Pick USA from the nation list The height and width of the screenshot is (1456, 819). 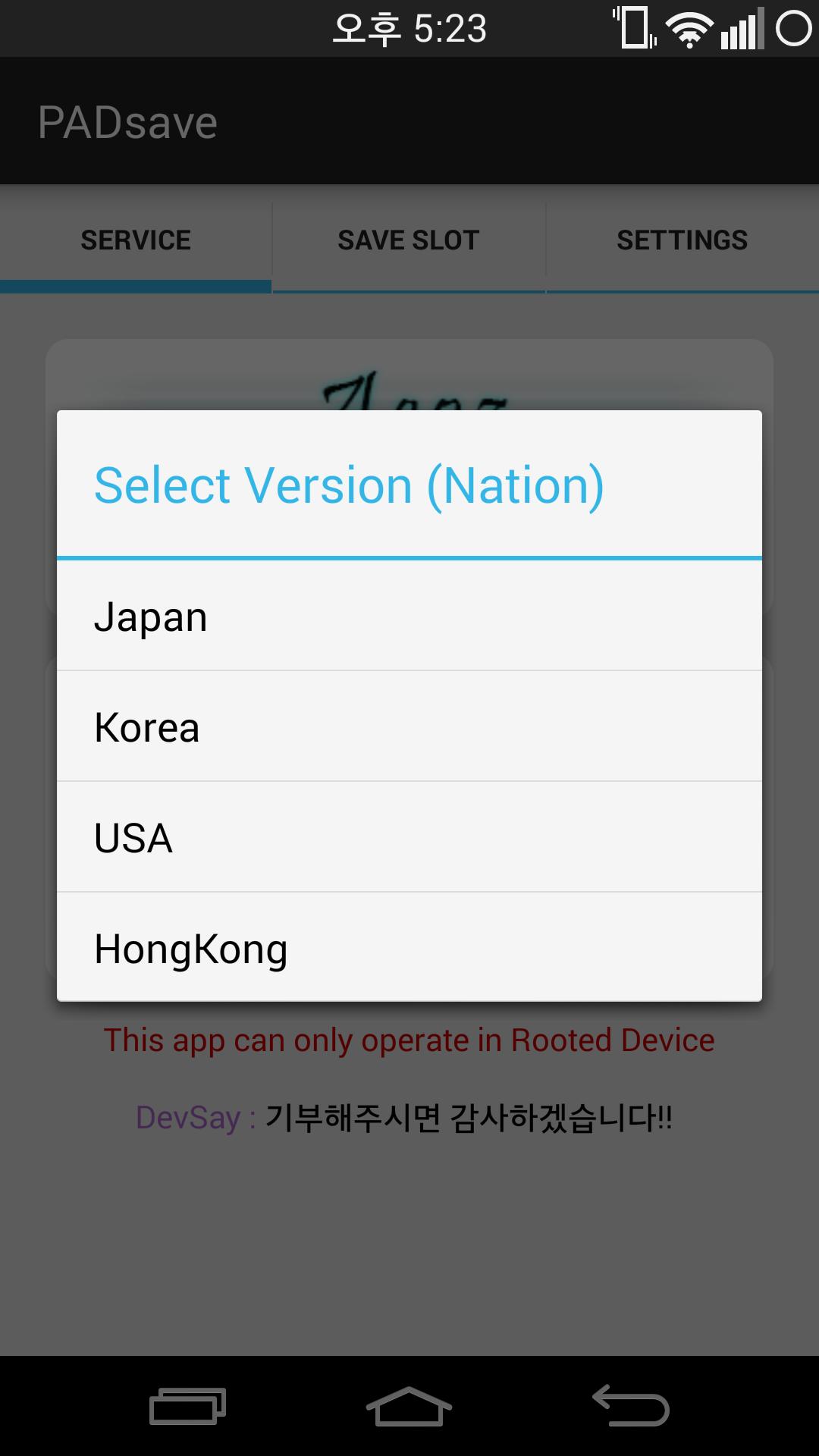(409, 837)
